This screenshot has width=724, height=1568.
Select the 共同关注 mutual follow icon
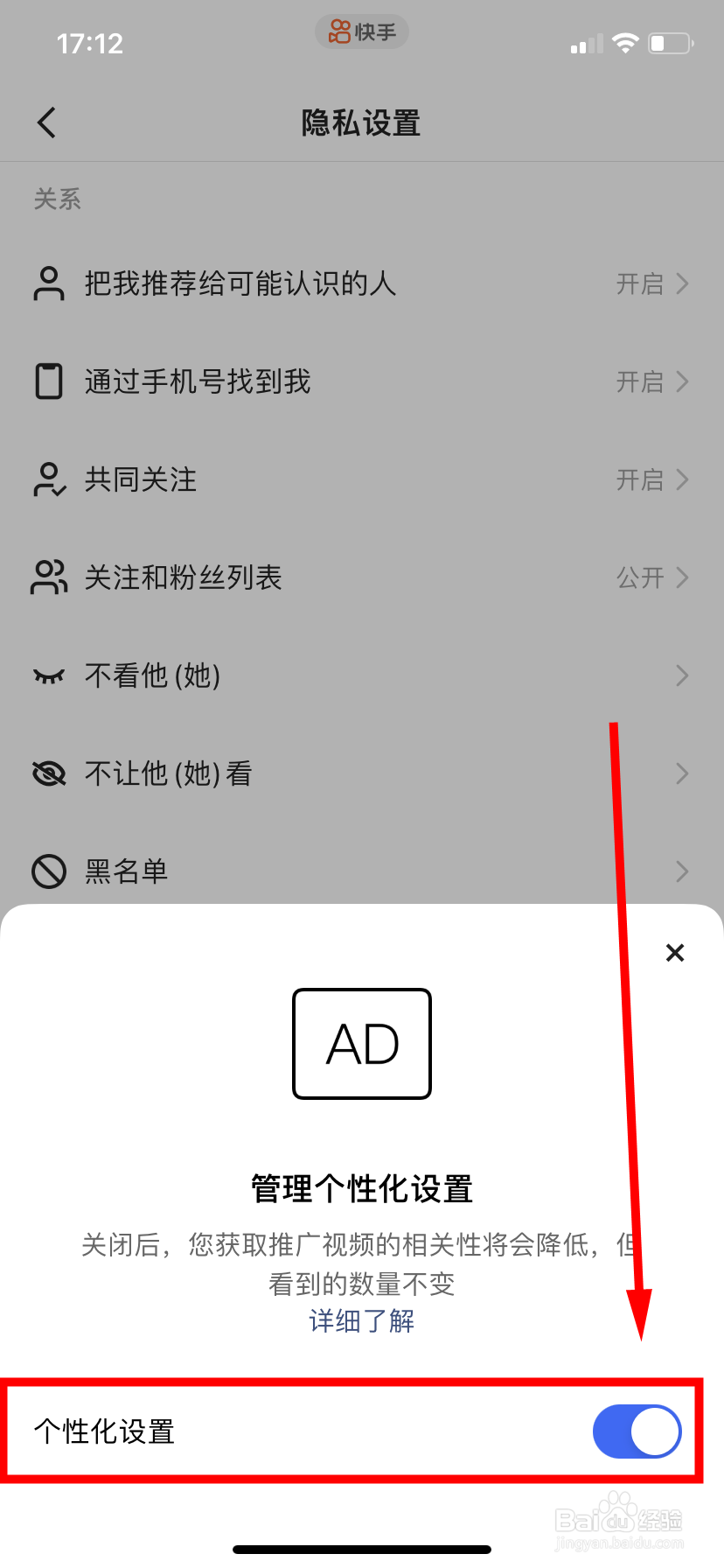pyautogui.click(x=48, y=479)
